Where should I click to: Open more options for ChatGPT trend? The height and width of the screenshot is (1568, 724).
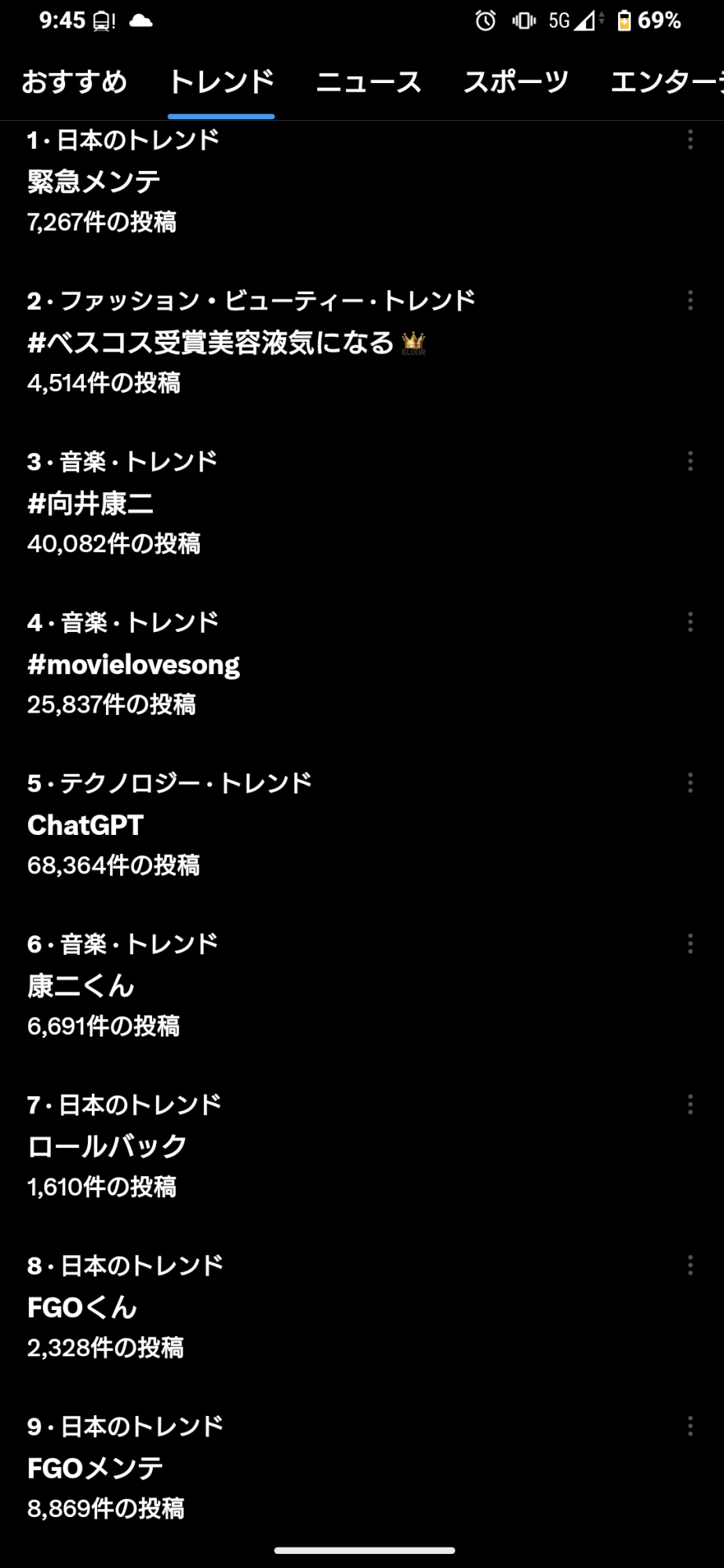pos(690,782)
